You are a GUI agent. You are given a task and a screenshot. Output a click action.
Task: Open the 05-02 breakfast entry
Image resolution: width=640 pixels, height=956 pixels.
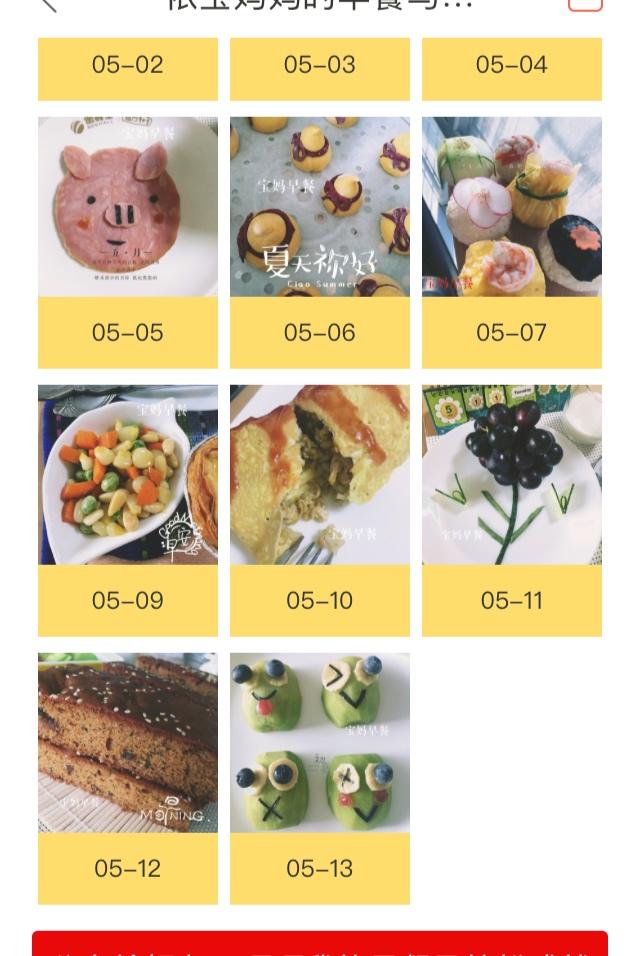coord(128,66)
